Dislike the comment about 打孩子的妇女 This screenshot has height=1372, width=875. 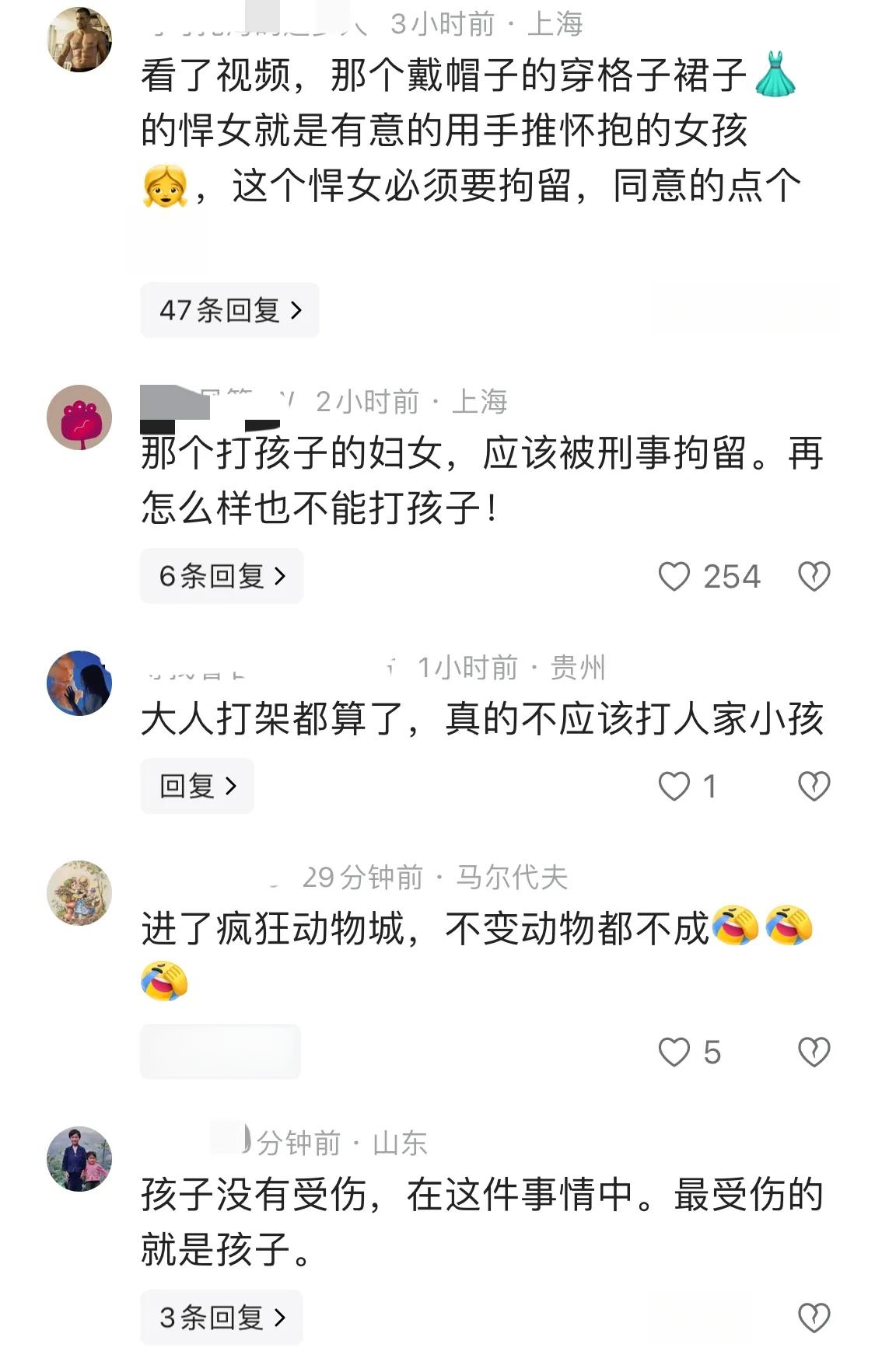click(814, 577)
